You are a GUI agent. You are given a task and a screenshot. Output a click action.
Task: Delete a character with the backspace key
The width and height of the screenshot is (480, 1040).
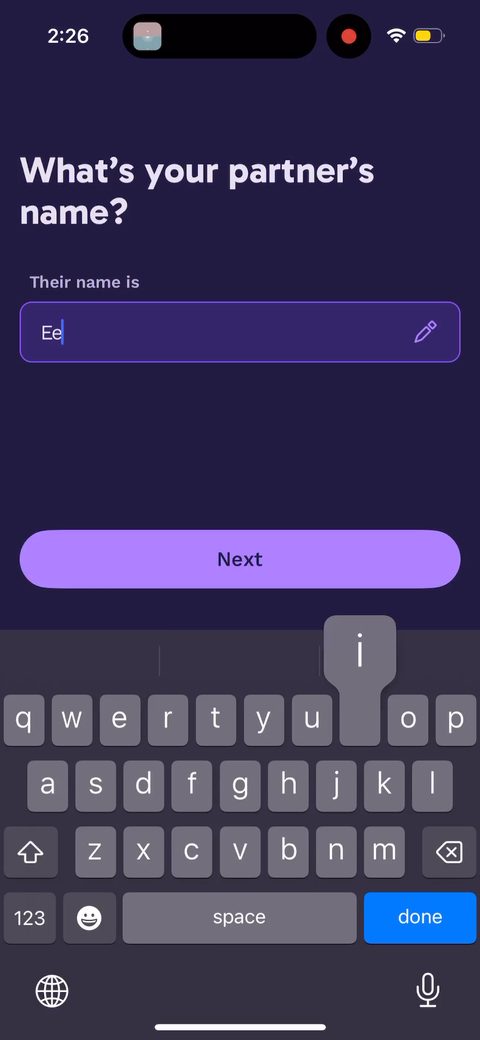(449, 852)
